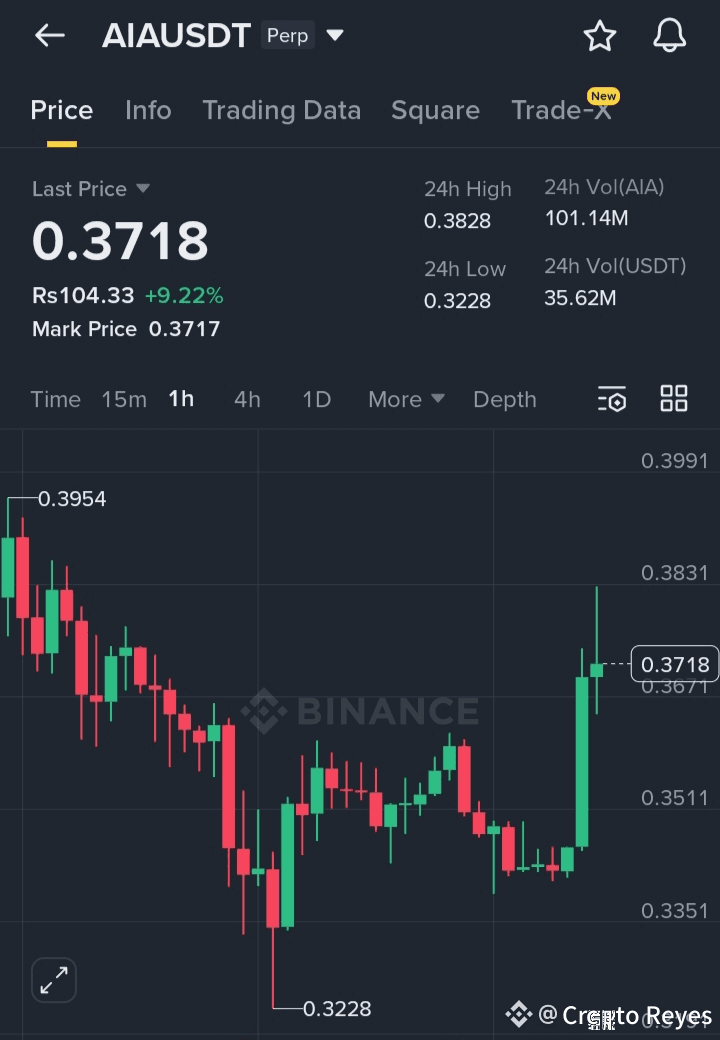This screenshot has width=720, height=1040.
Task: Select the 1D interval
Action: point(316,399)
